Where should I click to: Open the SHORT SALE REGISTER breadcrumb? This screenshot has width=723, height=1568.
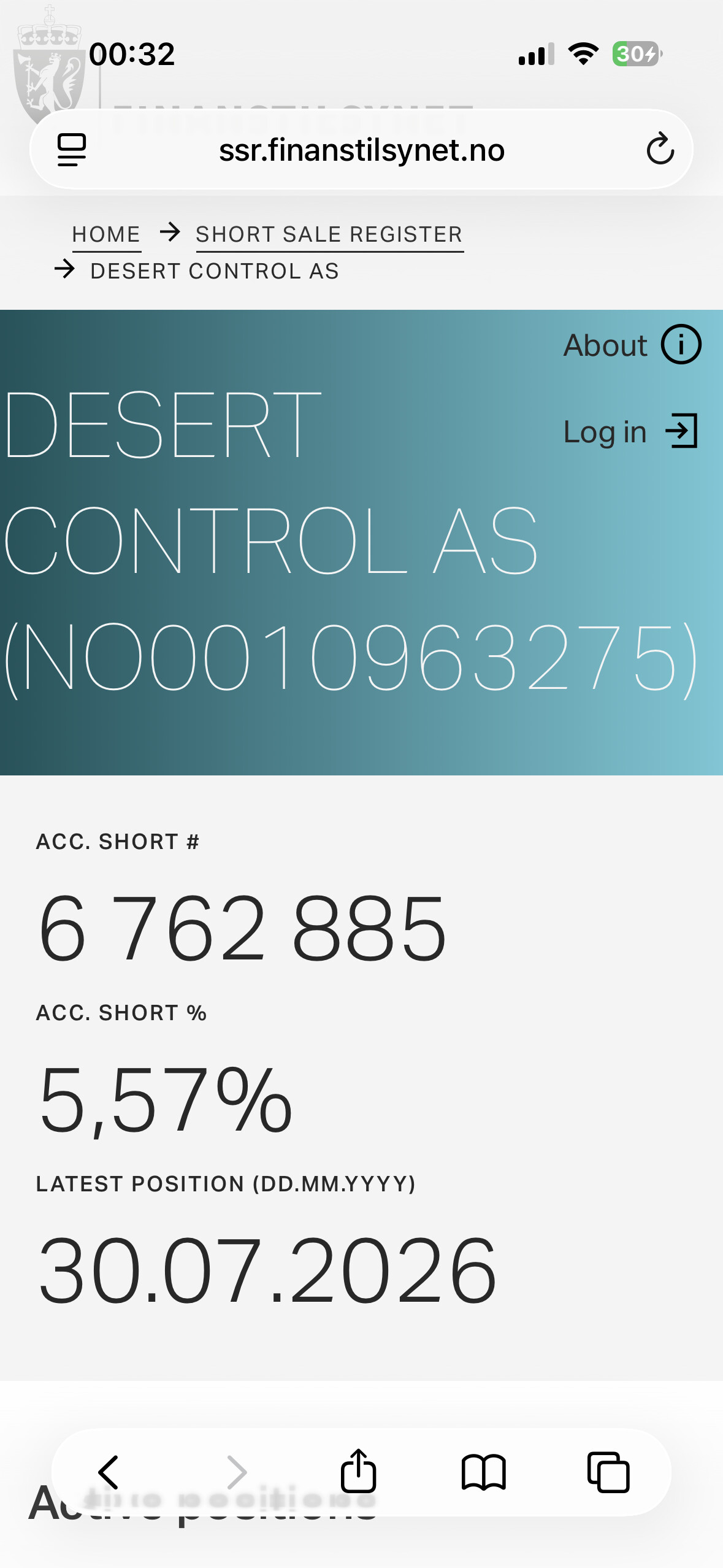(x=329, y=235)
